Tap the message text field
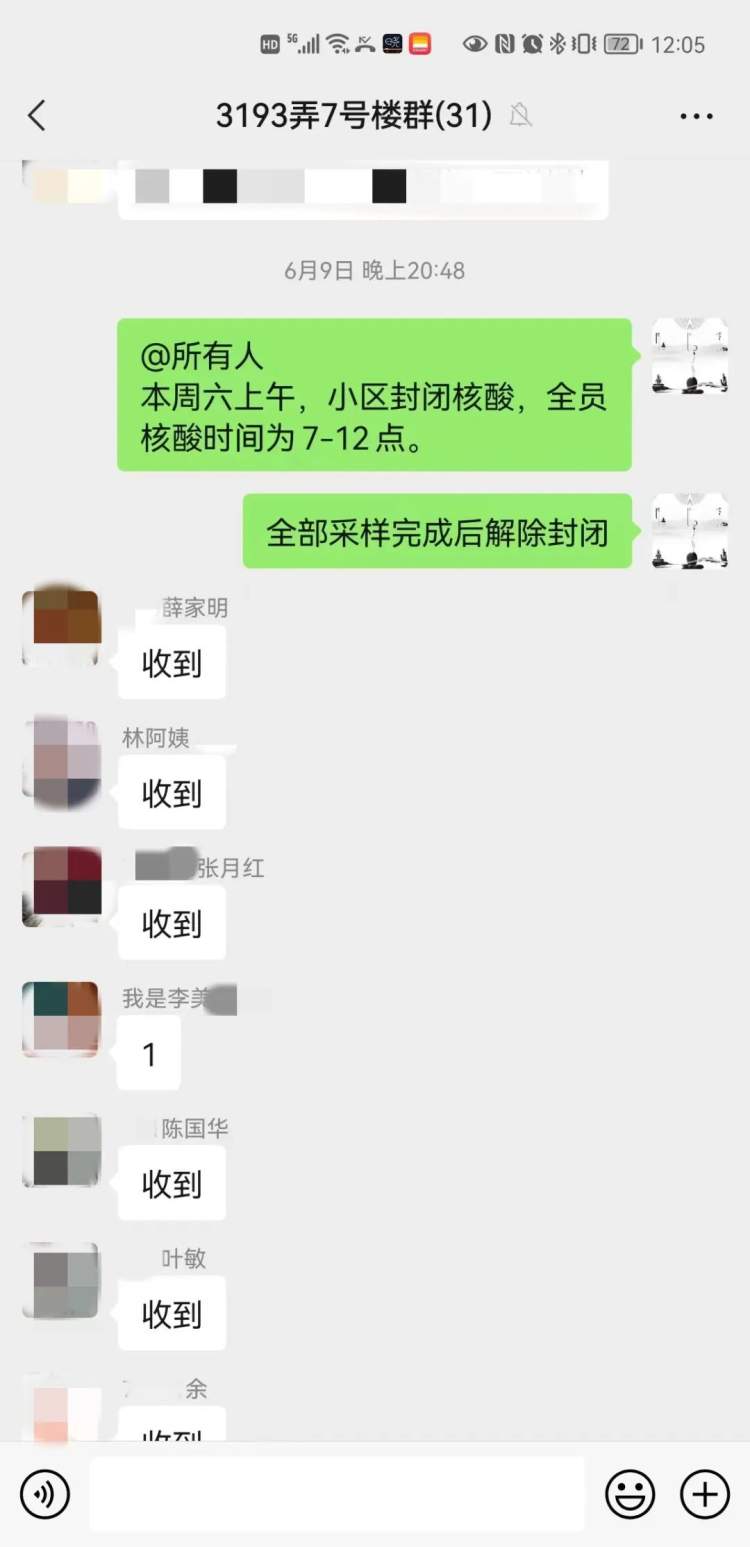Screen dimensions: 750x1547 click(337, 1494)
